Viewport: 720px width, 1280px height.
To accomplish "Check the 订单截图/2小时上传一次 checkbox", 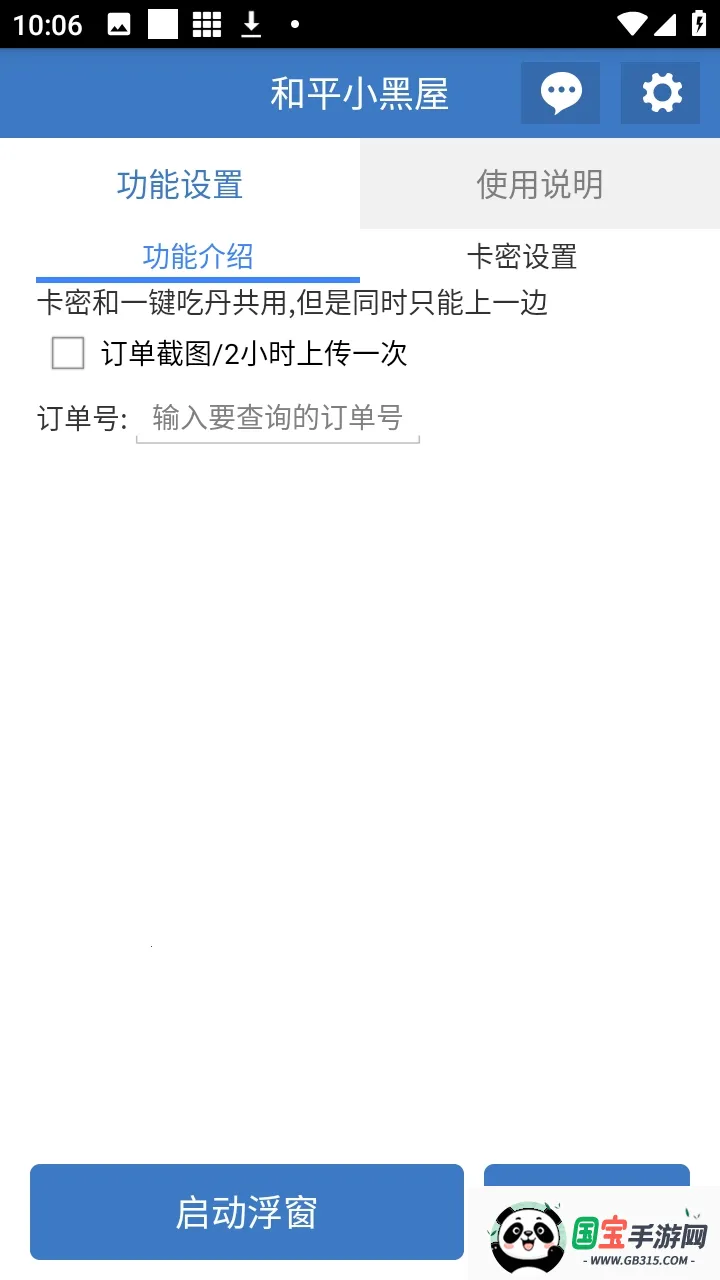I will 68,353.
